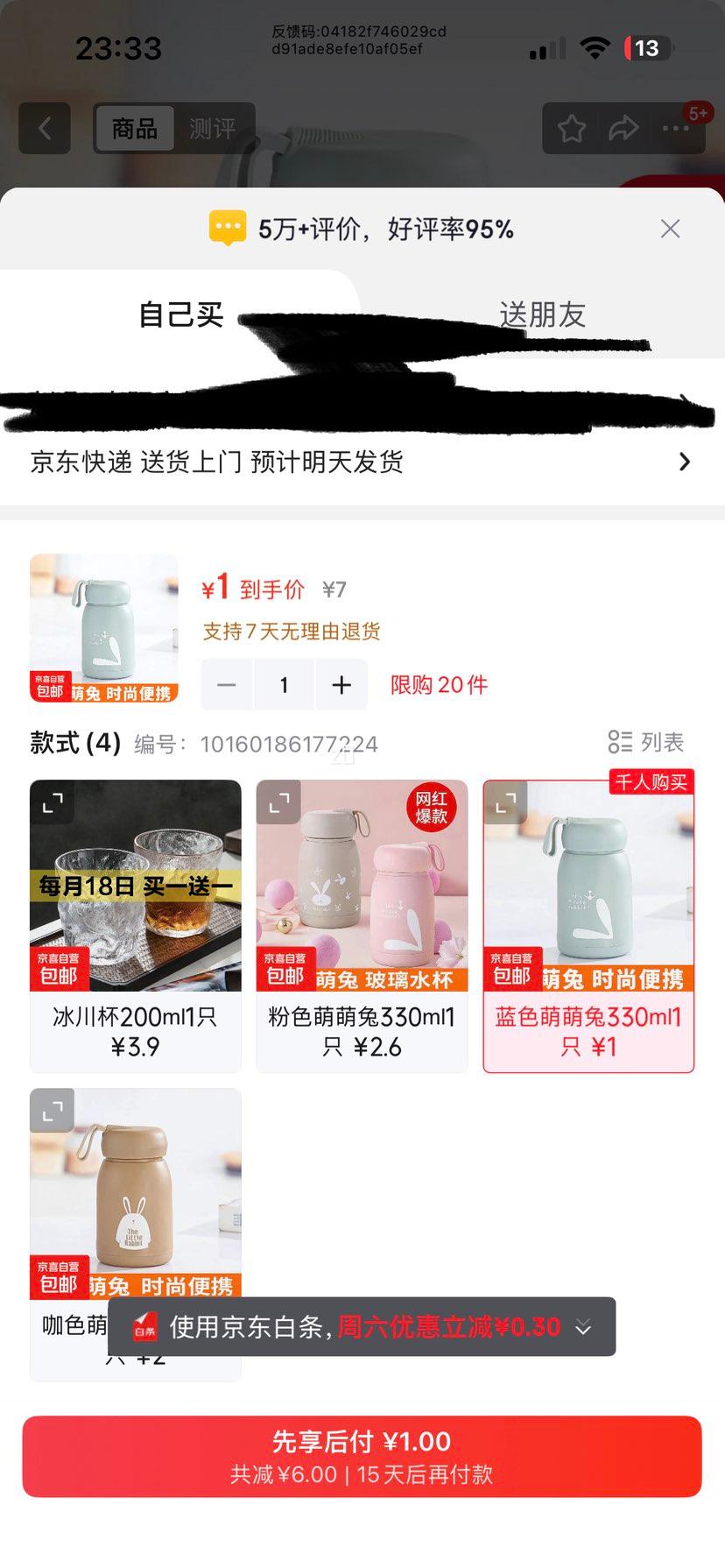The width and height of the screenshot is (725, 1568).
Task: Tap the share icon at top right
Action: point(623,128)
